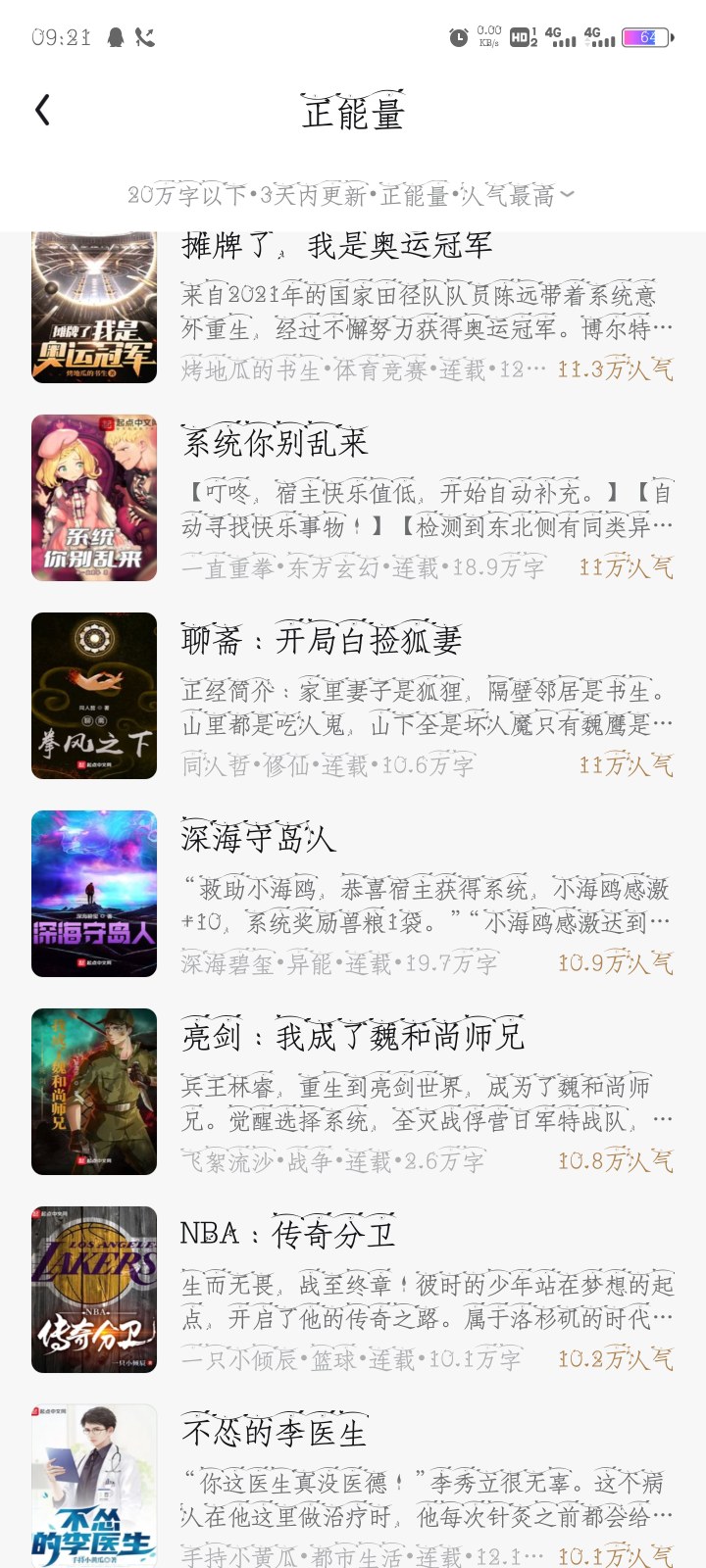706x1568 pixels.
Task: Open the novel 不怂的李医生
Action: 353,1486
